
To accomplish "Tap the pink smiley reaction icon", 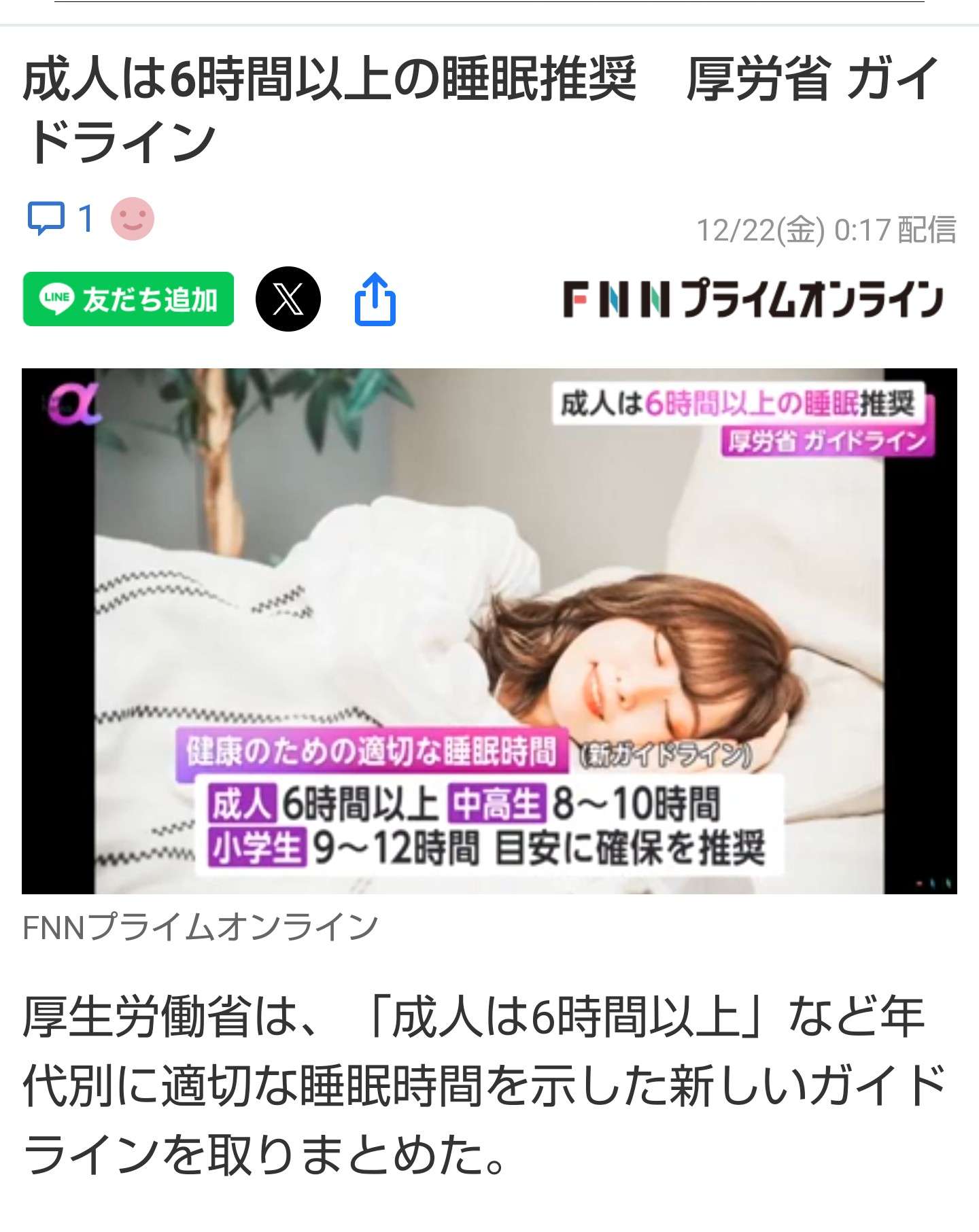I will [133, 219].
